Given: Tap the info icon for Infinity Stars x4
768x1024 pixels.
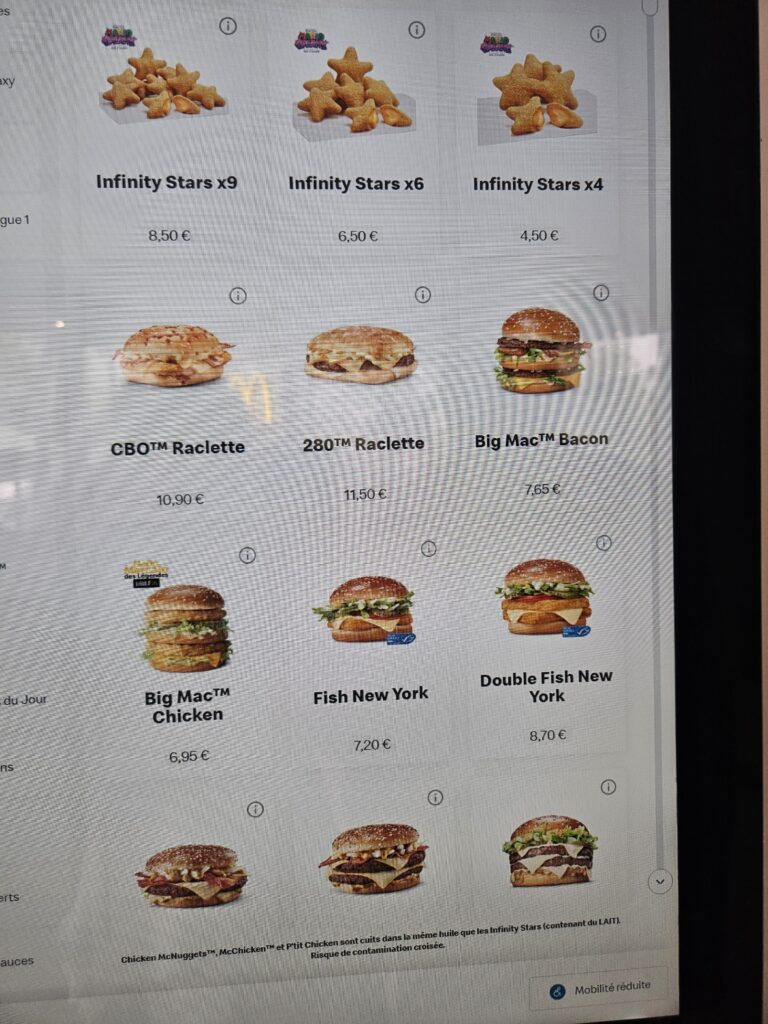Looking at the screenshot, I should click(598, 34).
